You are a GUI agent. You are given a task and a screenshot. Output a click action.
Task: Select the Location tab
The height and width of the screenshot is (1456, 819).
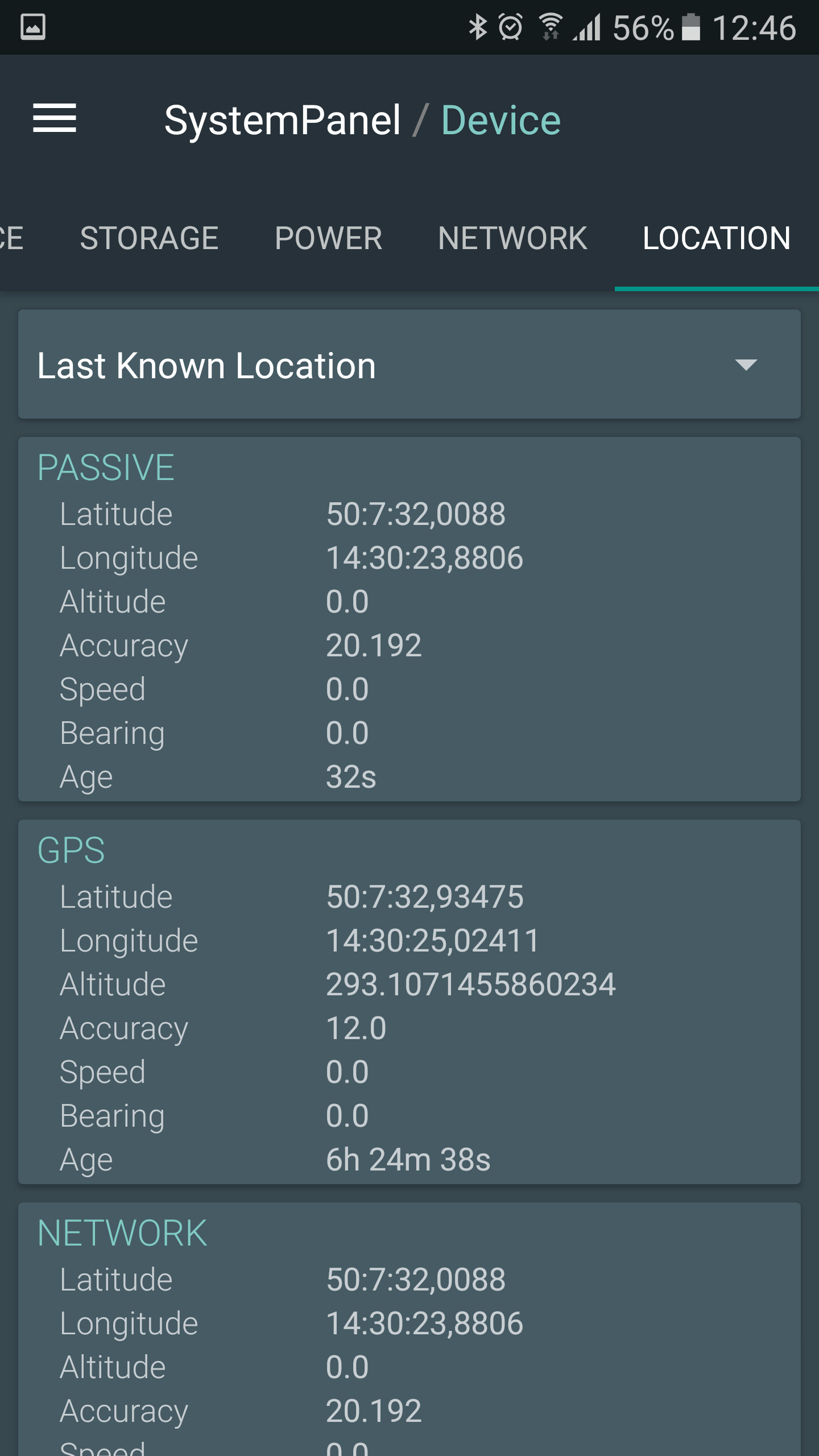pos(717,238)
